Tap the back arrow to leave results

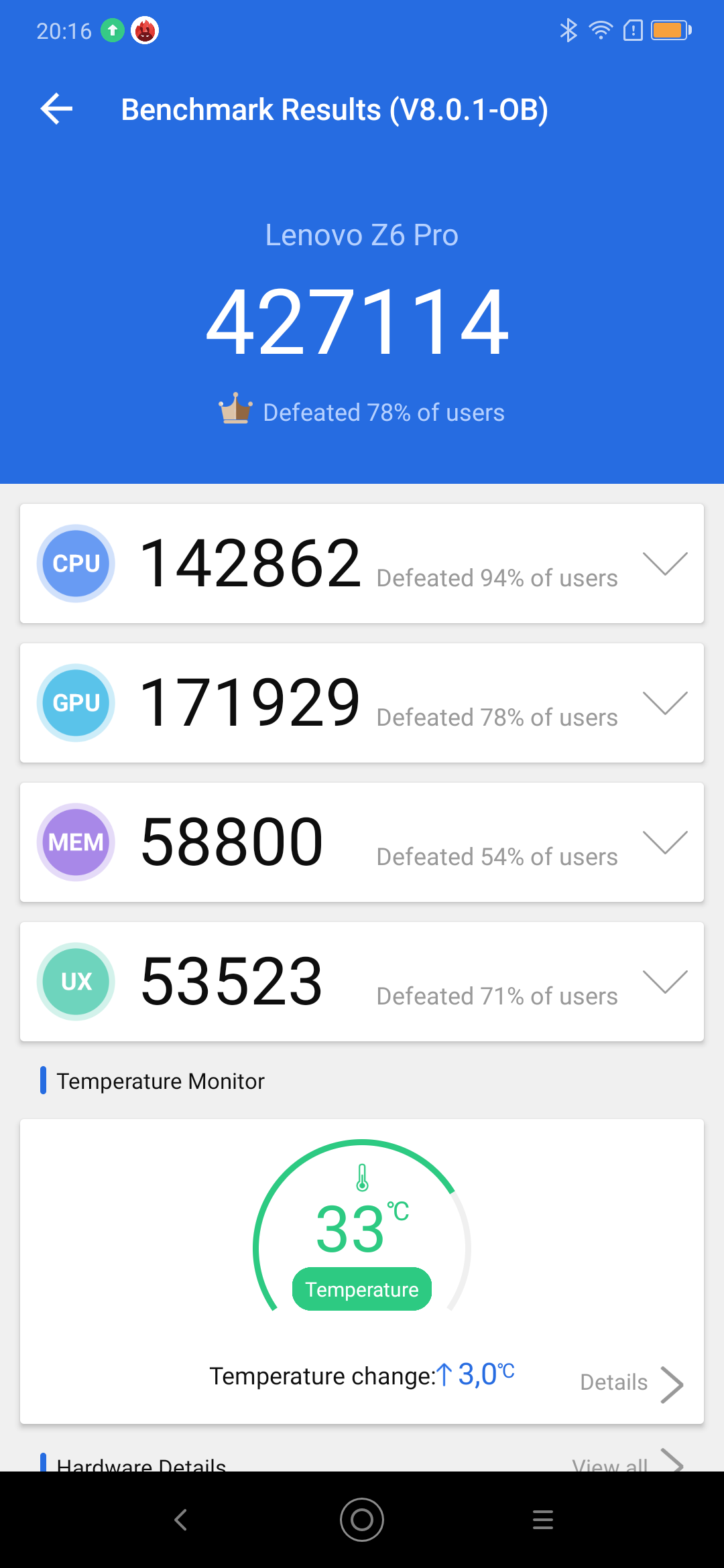pyautogui.click(x=56, y=109)
